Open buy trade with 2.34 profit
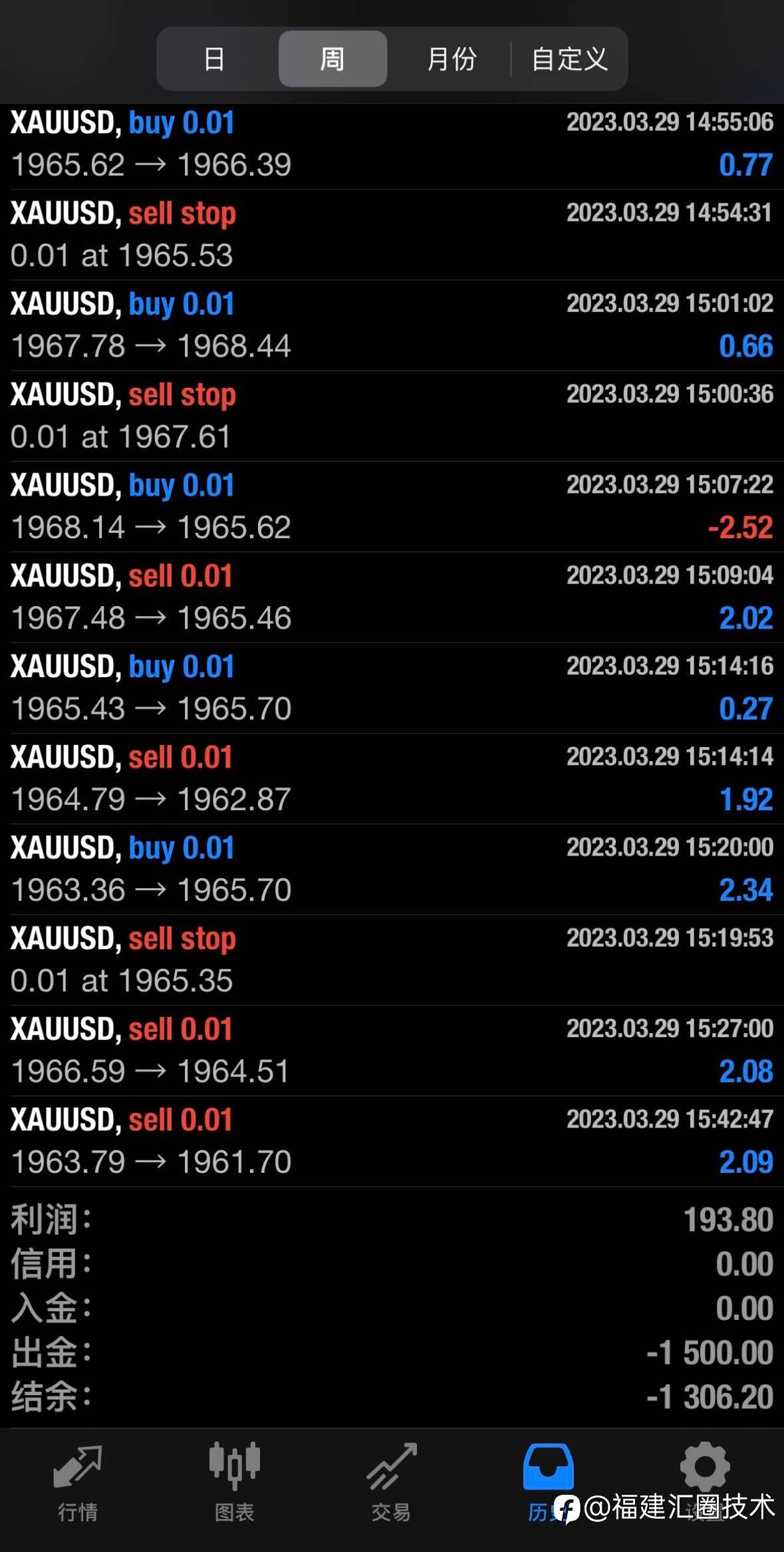Image resolution: width=784 pixels, height=1552 pixels. [392, 869]
